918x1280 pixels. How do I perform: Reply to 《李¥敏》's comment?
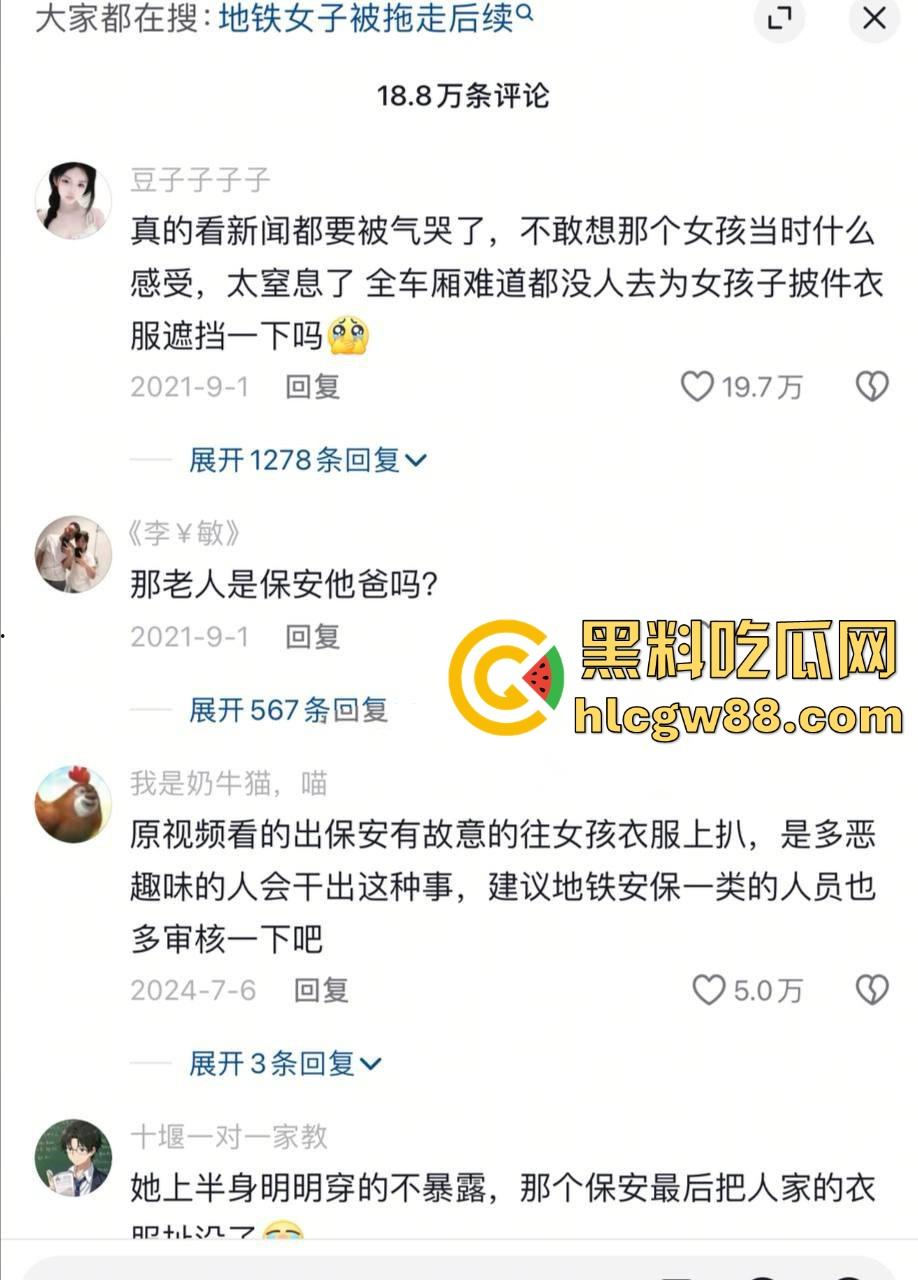(x=312, y=636)
